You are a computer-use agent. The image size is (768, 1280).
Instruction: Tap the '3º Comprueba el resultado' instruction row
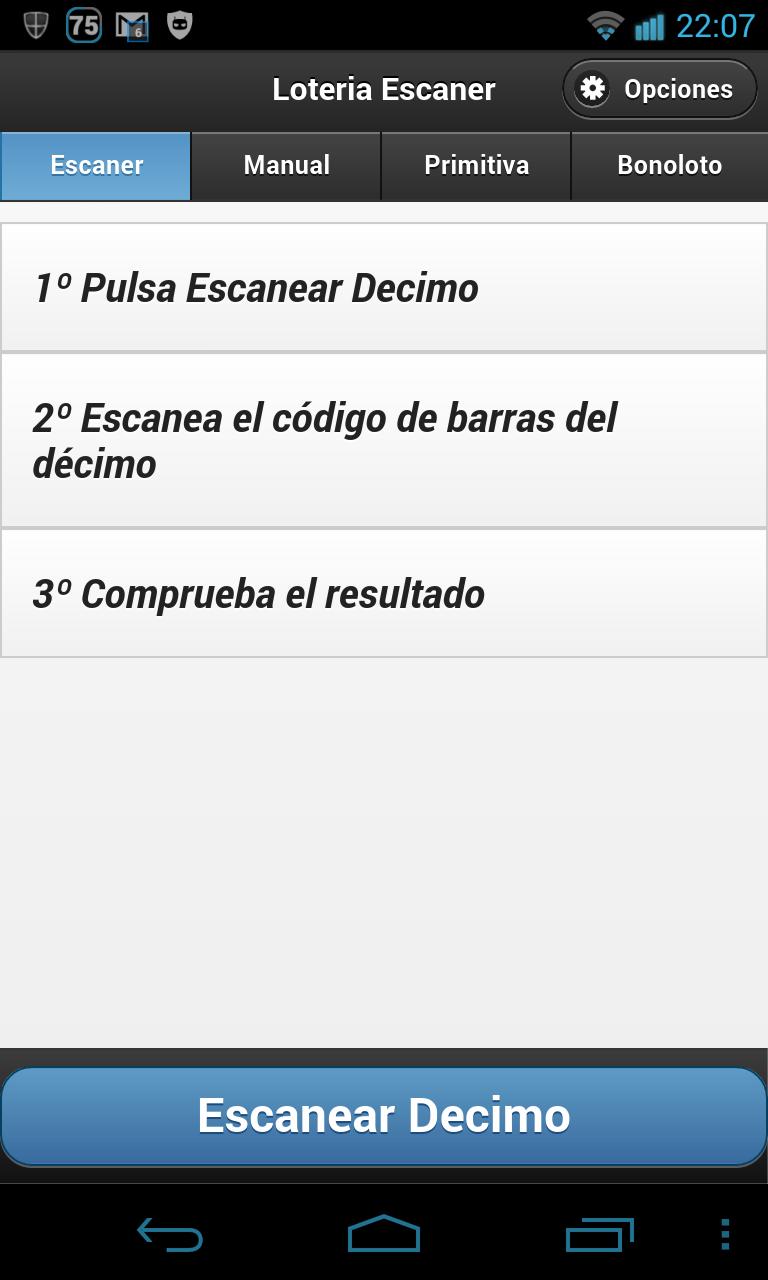[x=384, y=592]
